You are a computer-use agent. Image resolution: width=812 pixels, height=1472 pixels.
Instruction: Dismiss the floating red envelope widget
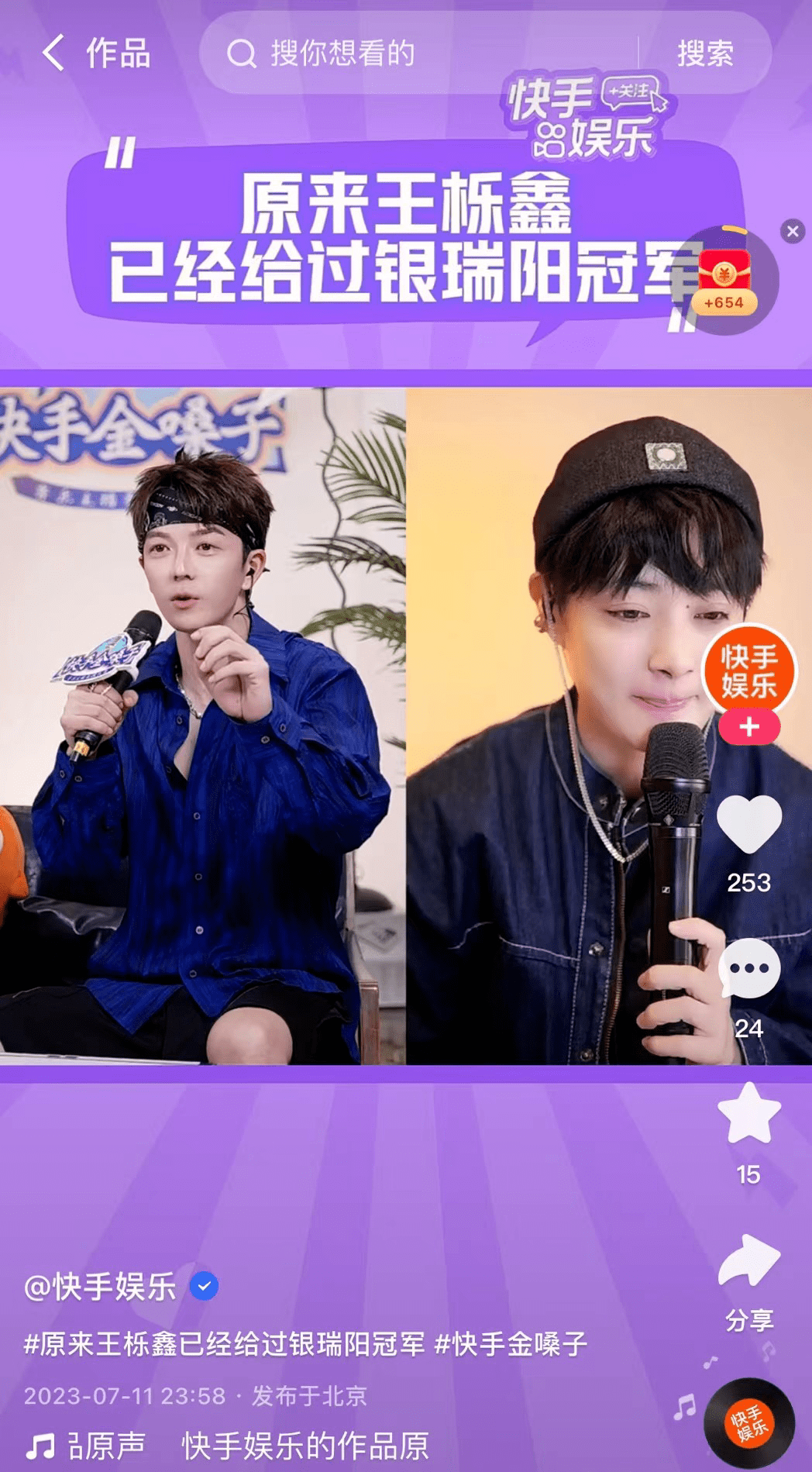792,231
